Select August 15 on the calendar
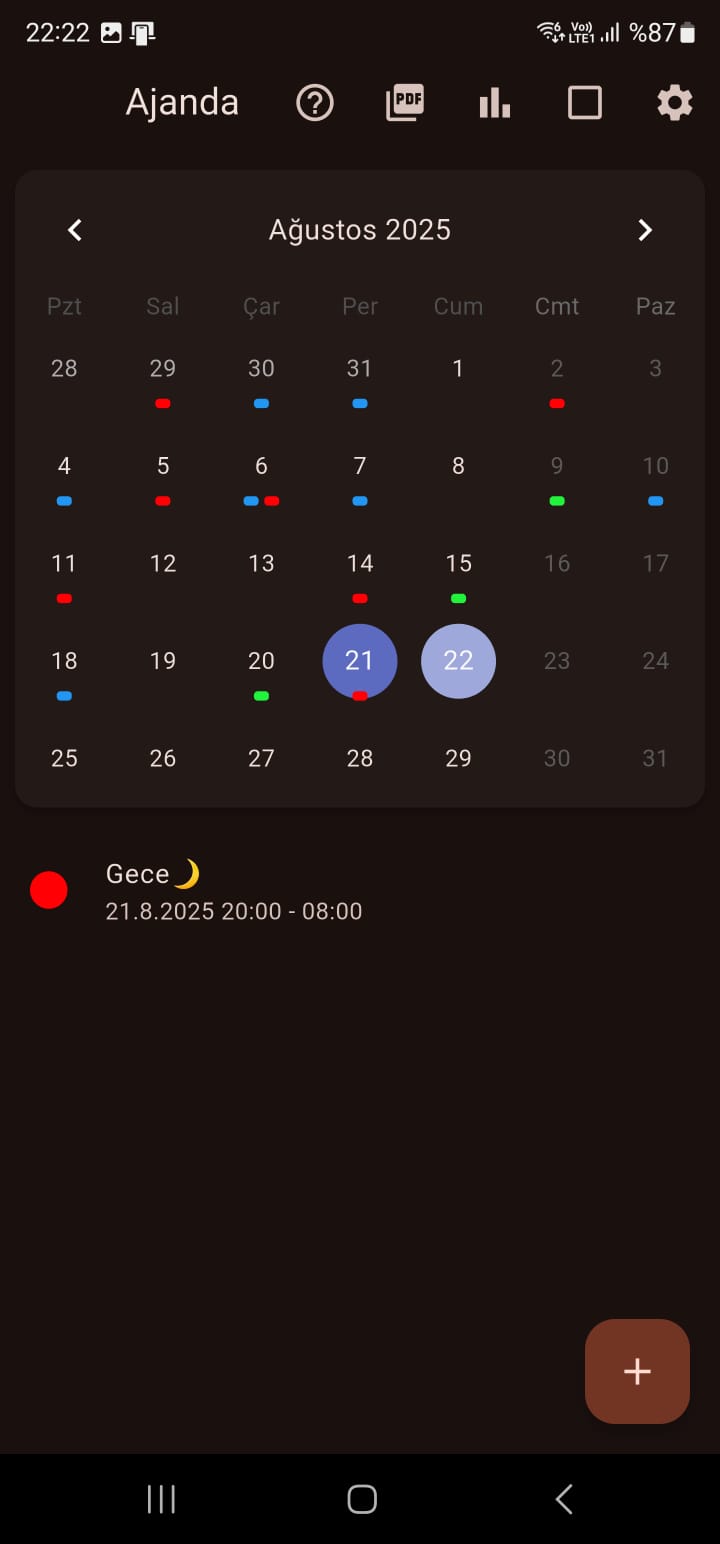 (458, 563)
